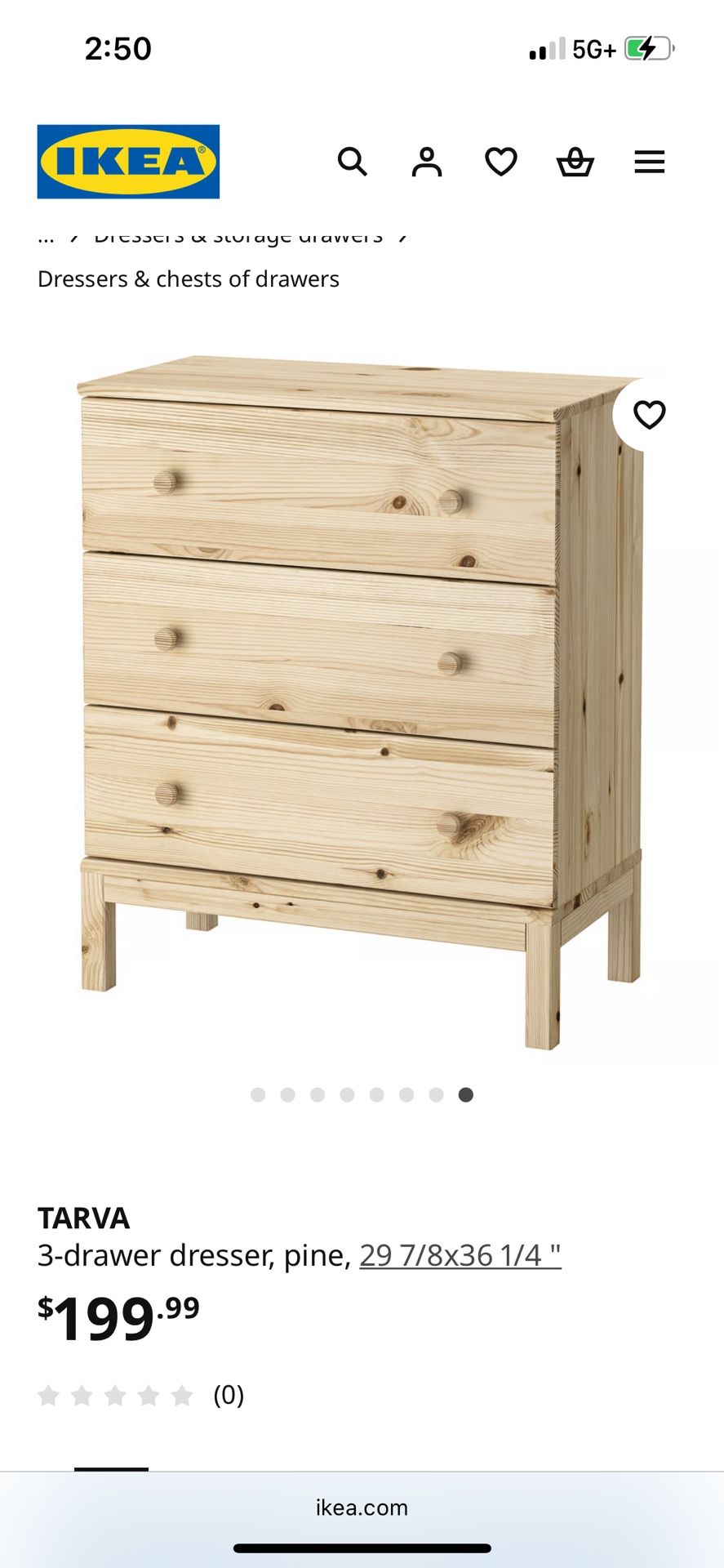Click the IKEA logo

[x=128, y=160]
